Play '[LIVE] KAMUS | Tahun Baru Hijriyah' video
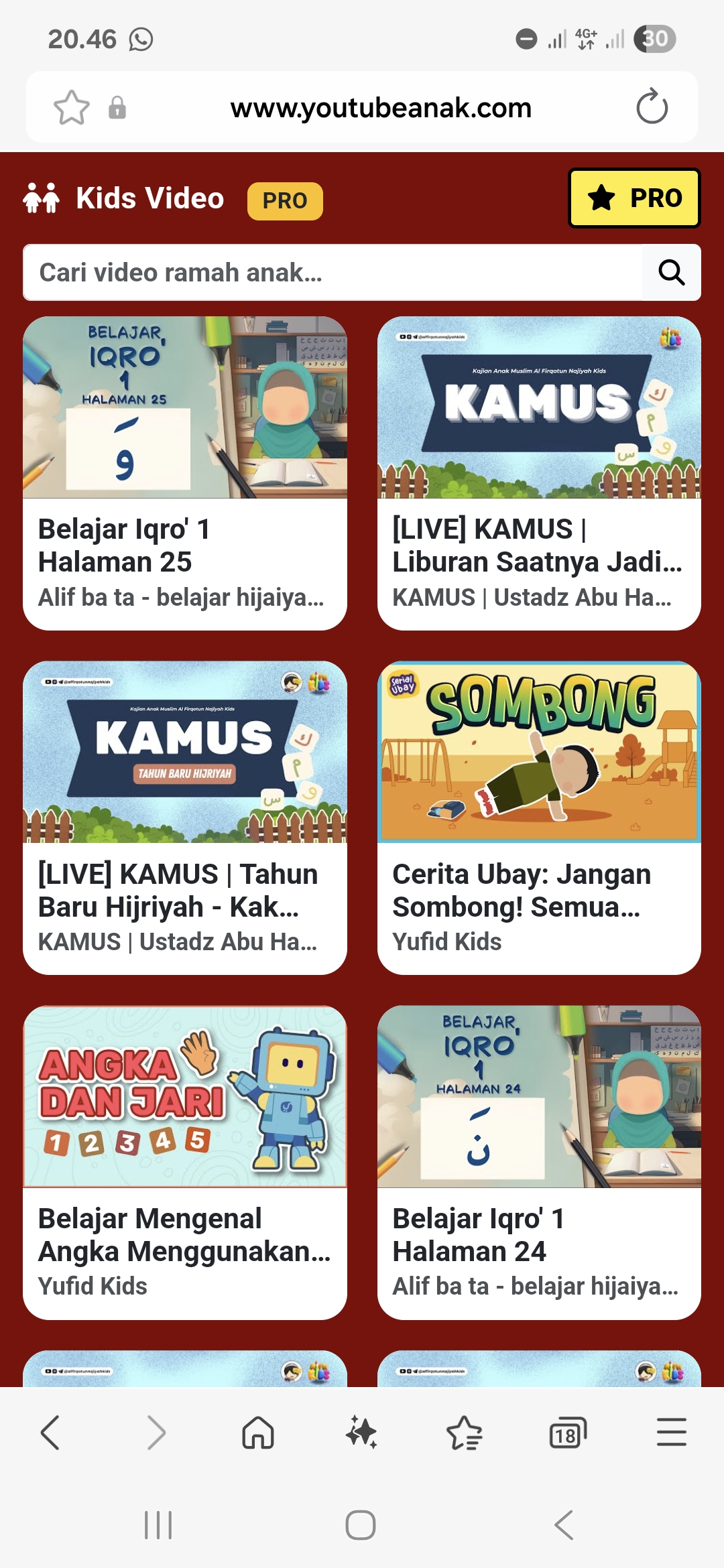The width and height of the screenshot is (724, 1568). click(185, 818)
